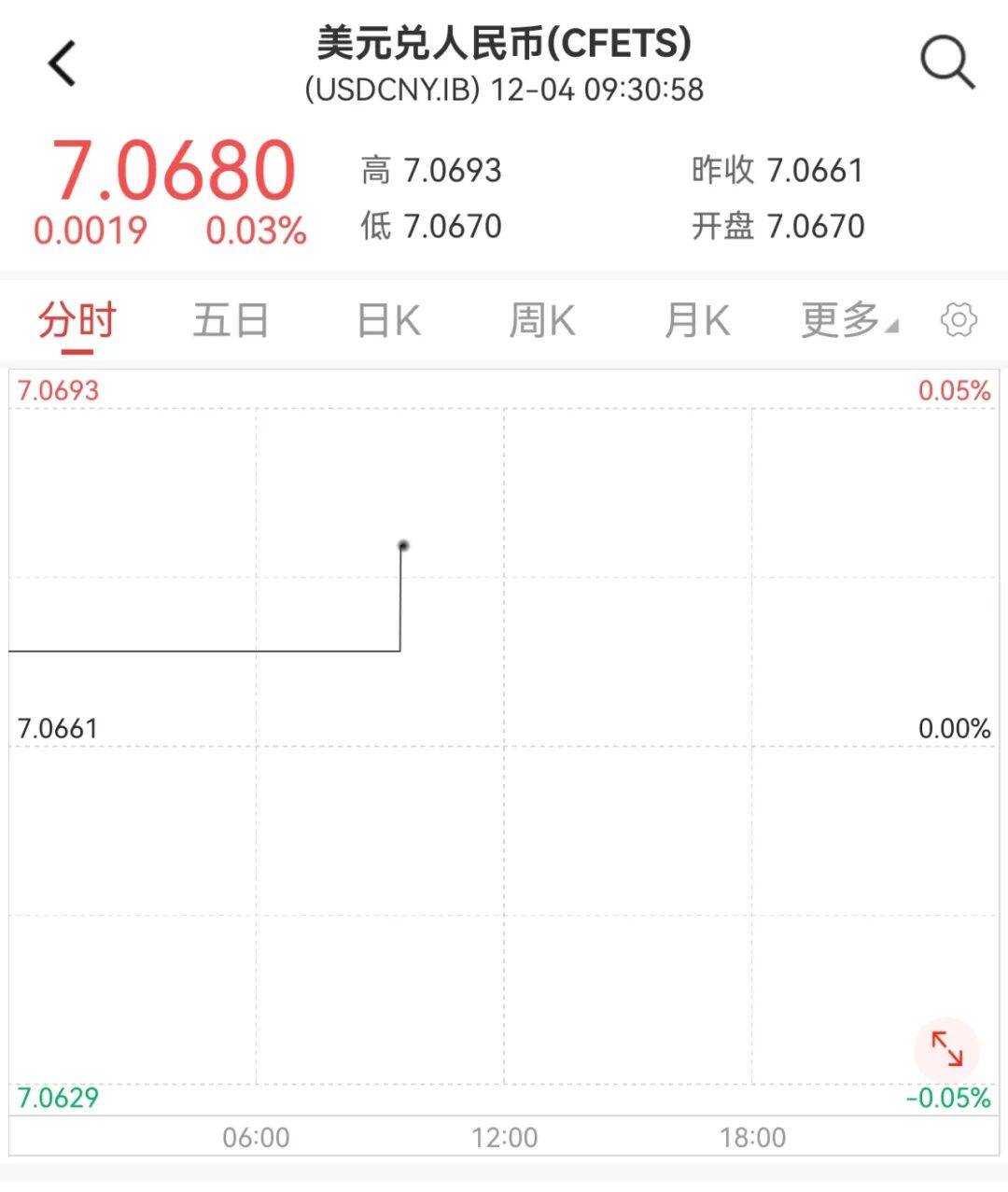View the 周K weekly candlestick tab
The height and width of the screenshot is (1192, 1008).
541,321
